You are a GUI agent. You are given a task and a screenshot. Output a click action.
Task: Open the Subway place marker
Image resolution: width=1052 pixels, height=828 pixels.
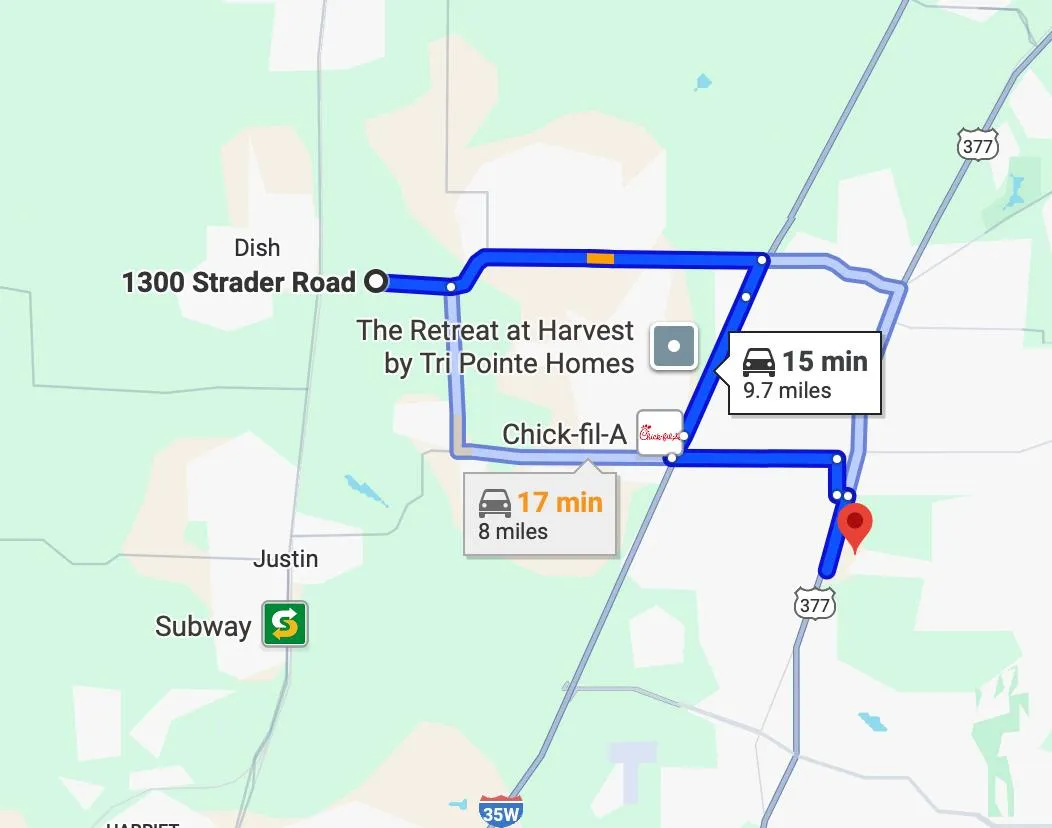(285, 625)
